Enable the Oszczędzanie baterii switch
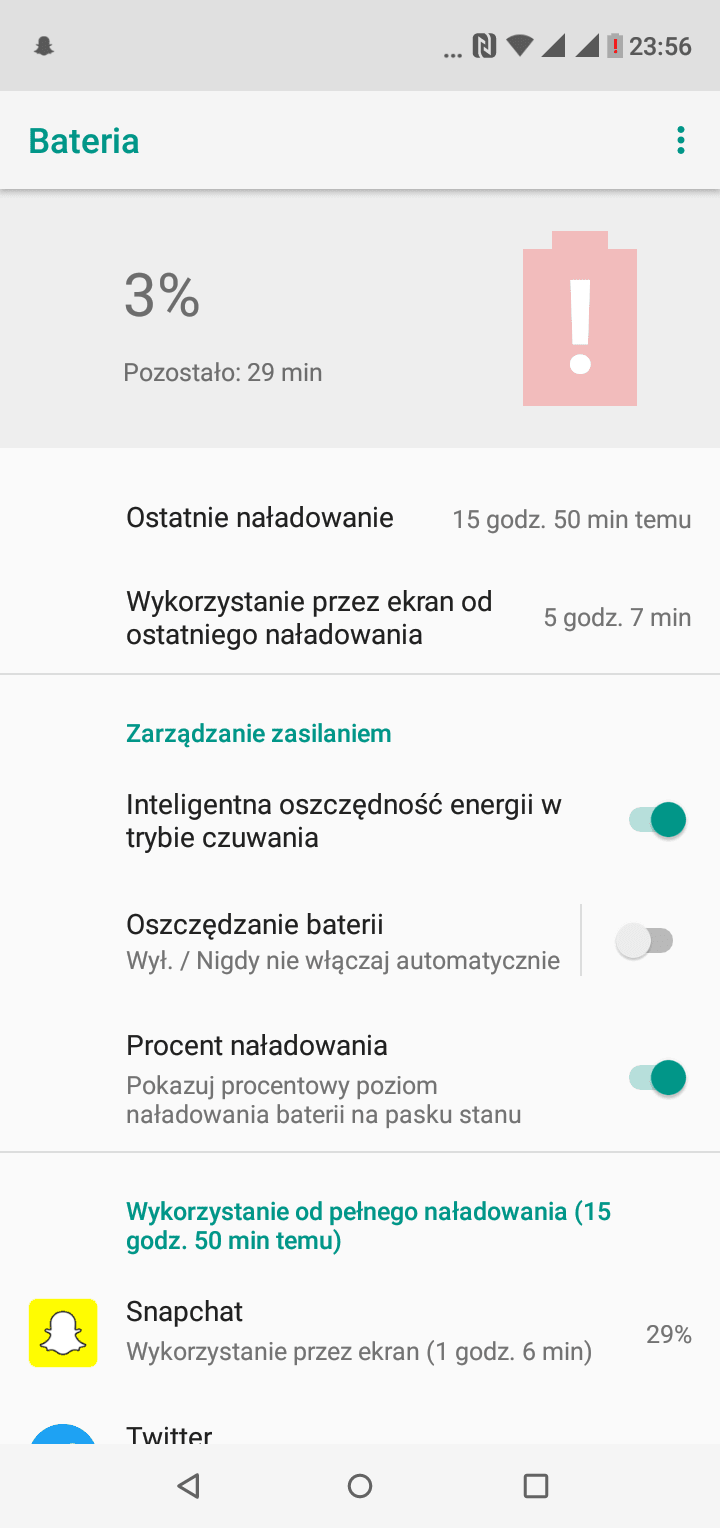This screenshot has height=1528, width=720. (645, 941)
